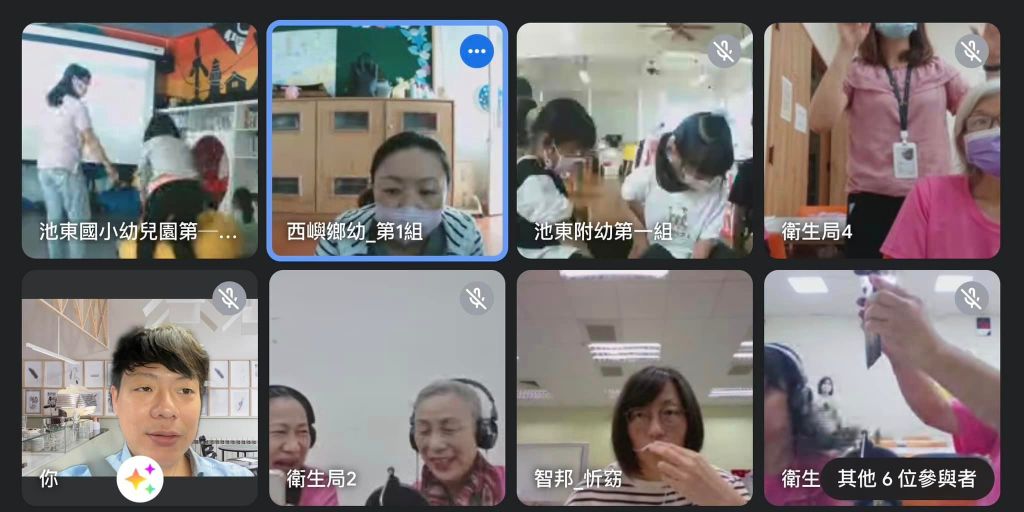Select the 衛生局4 participant tile

(881, 140)
